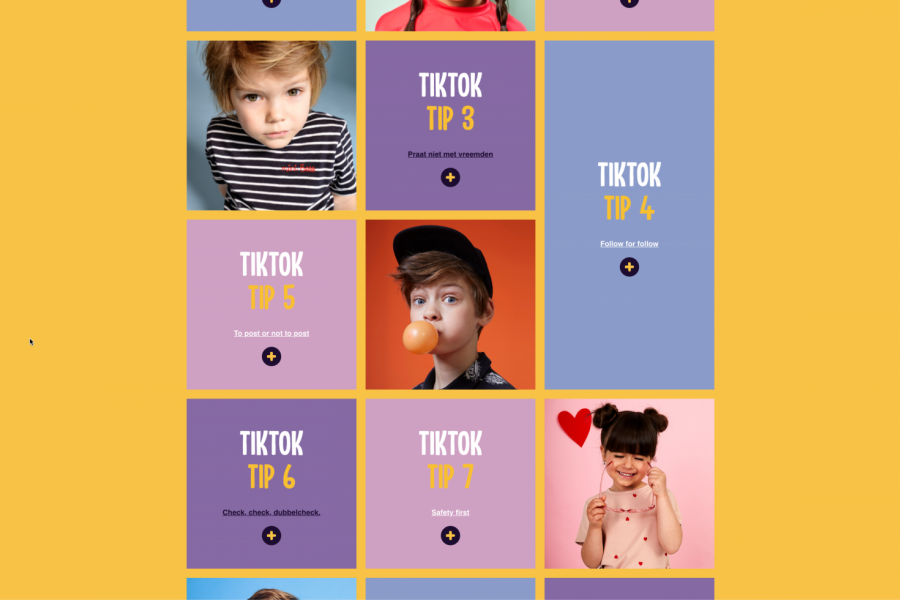The height and width of the screenshot is (600, 900).
Task: Expand the plus under Tip 7
Action: (x=450, y=536)
